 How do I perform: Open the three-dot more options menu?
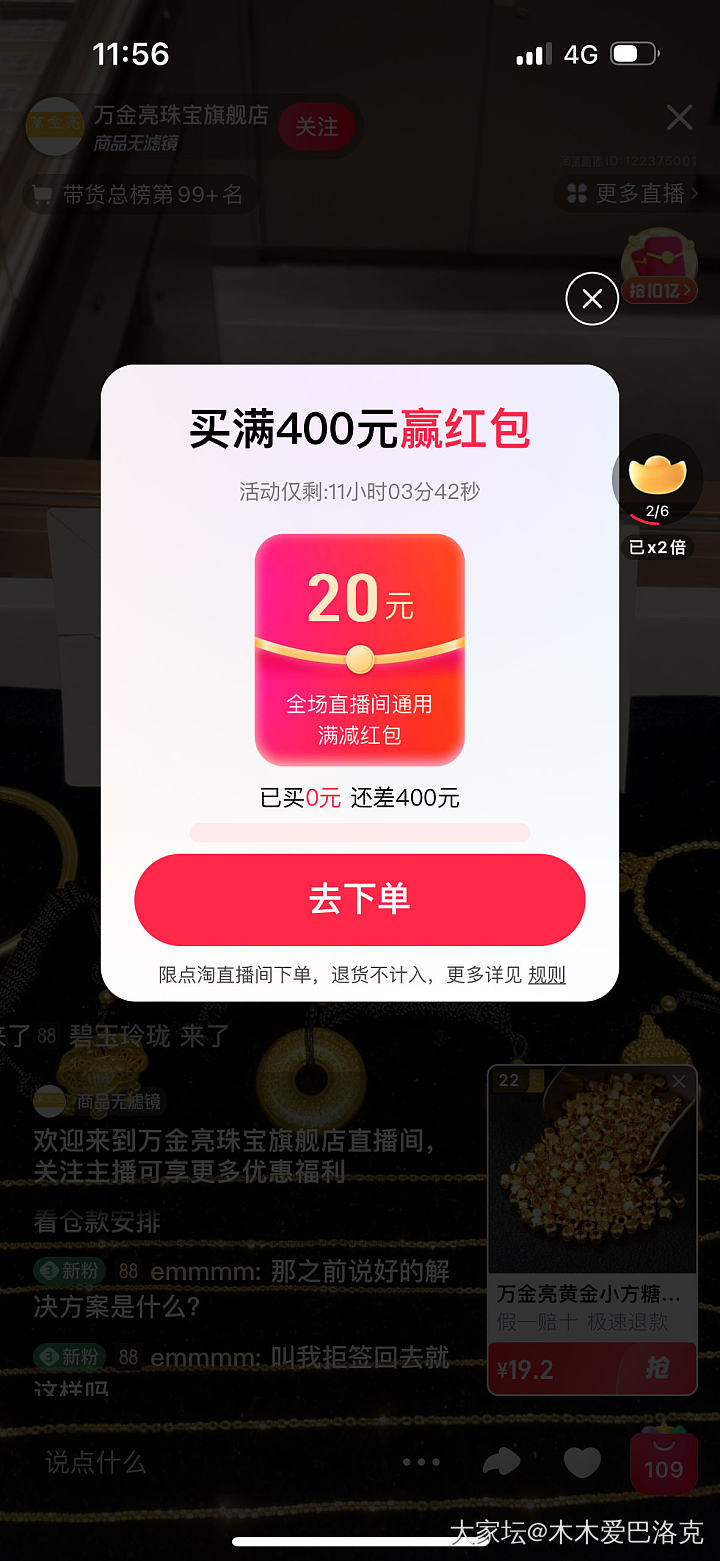coord(421,1463)
